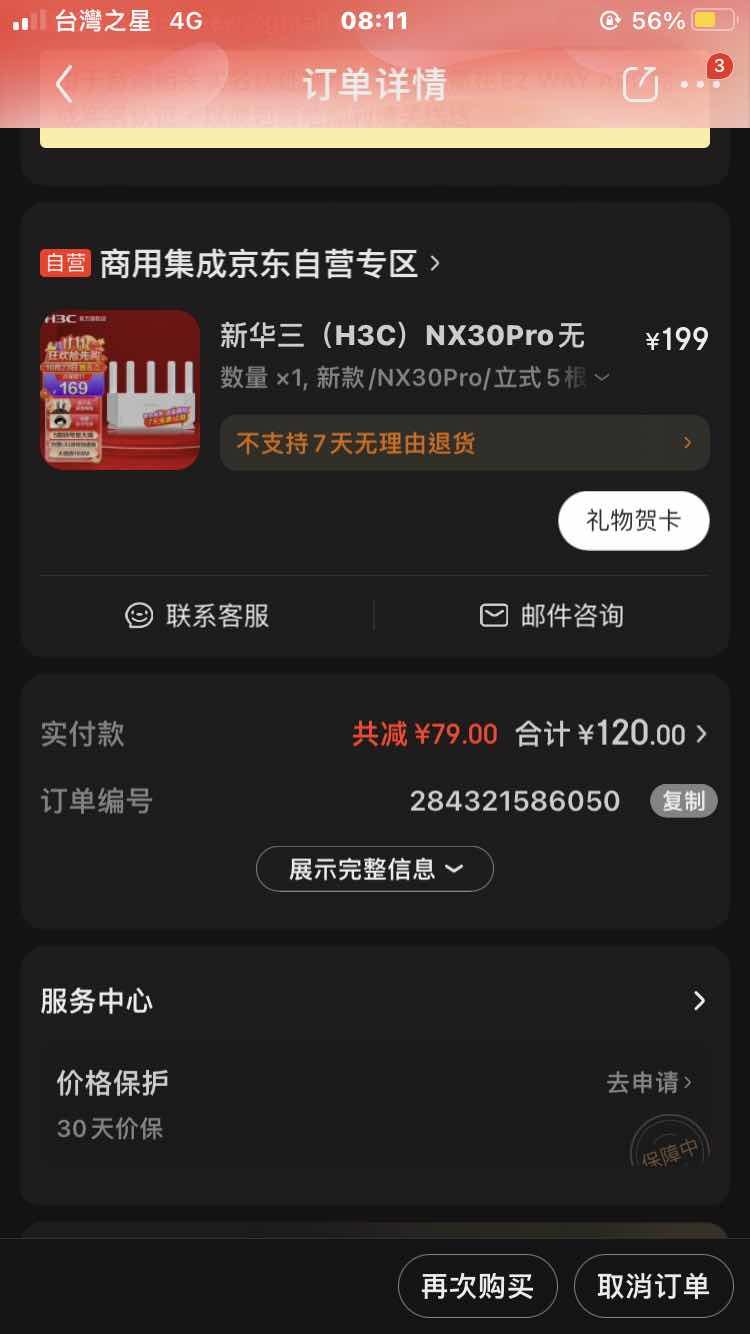Cancel the order with 取消订单
750x1334 pixels.
tap(653, 1286)
